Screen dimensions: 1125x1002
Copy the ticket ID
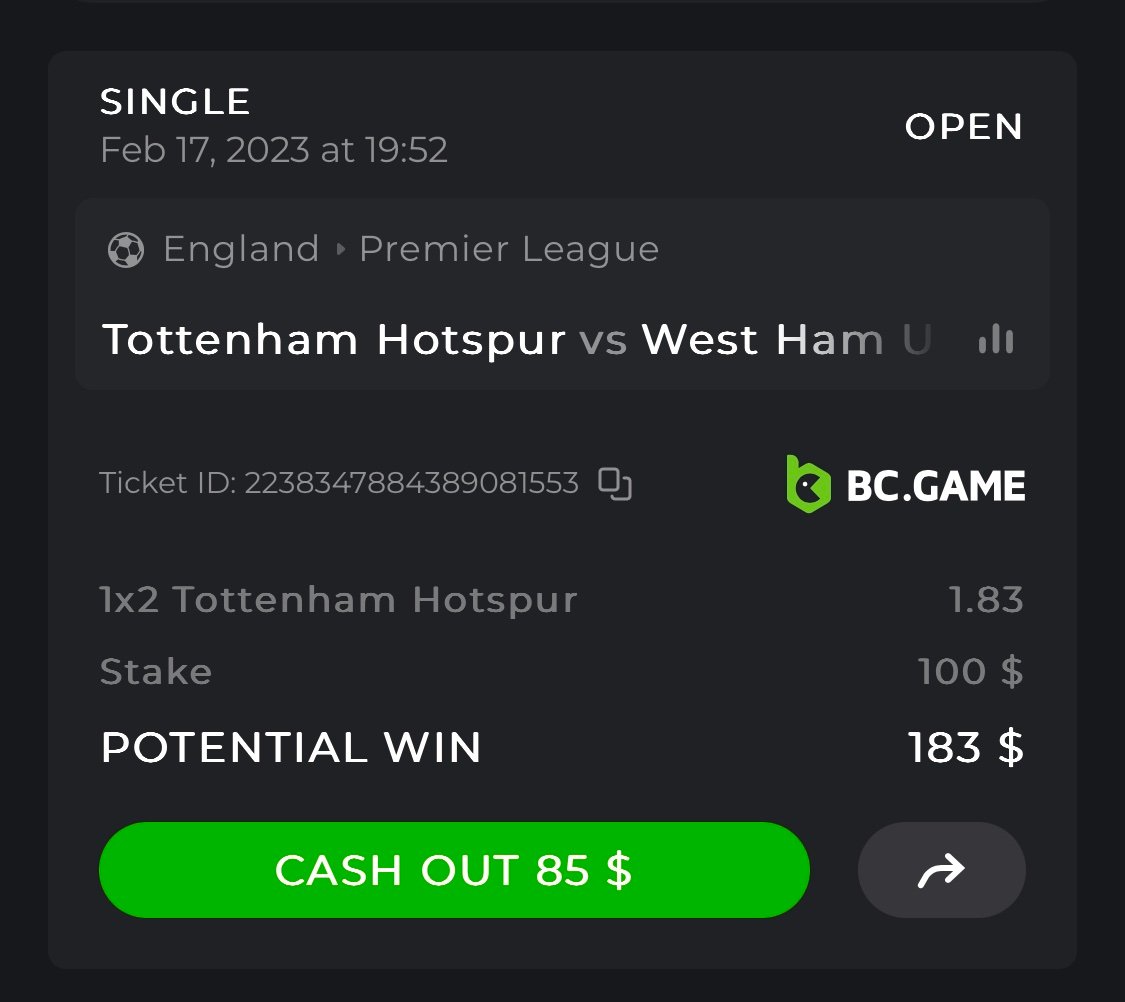pos(615,484)
